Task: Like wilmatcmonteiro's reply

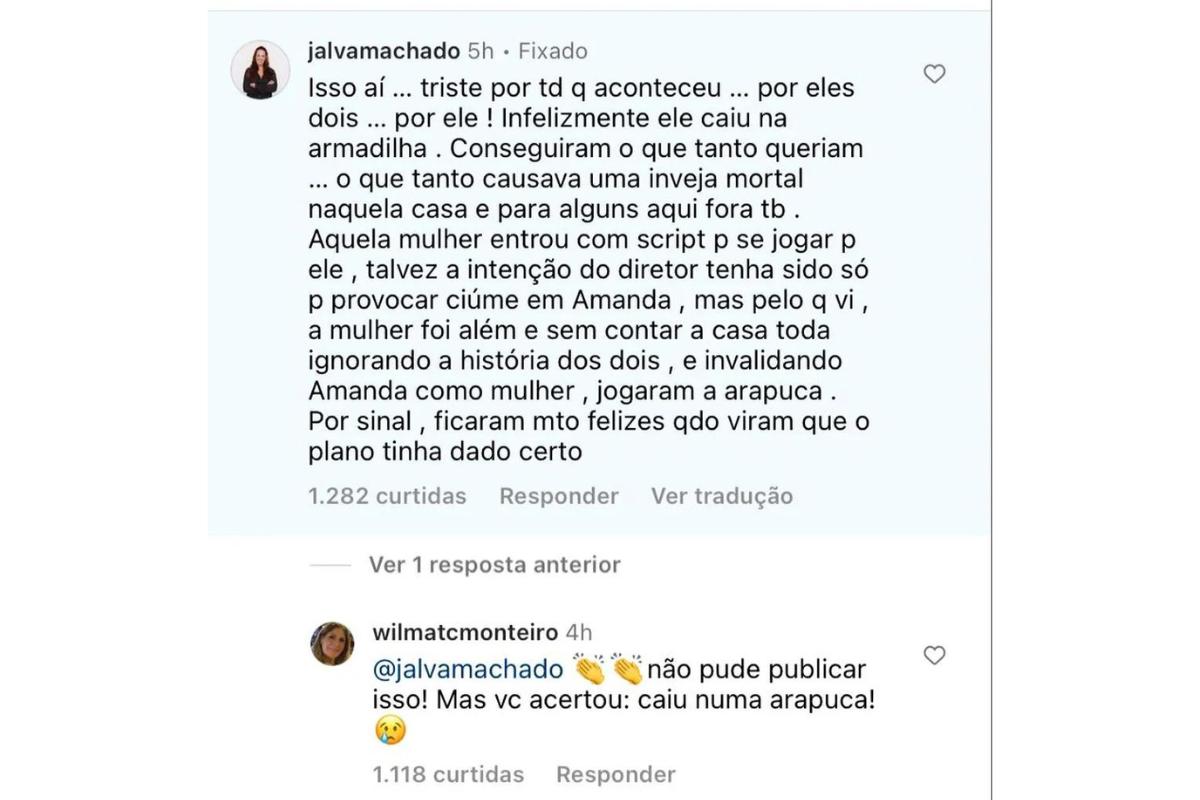Action: (x=934, y=655)
